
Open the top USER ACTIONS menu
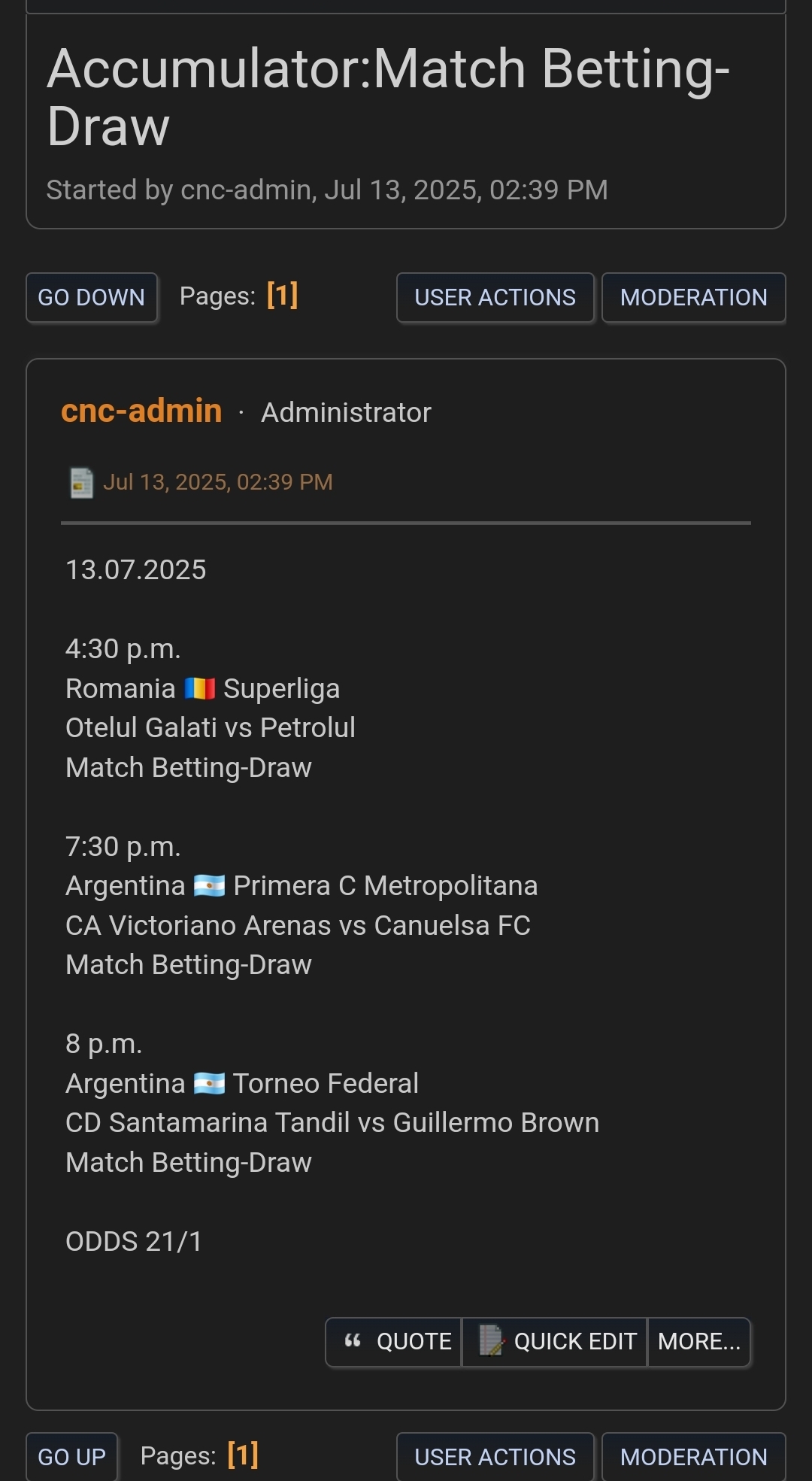(x=495, y=297)
